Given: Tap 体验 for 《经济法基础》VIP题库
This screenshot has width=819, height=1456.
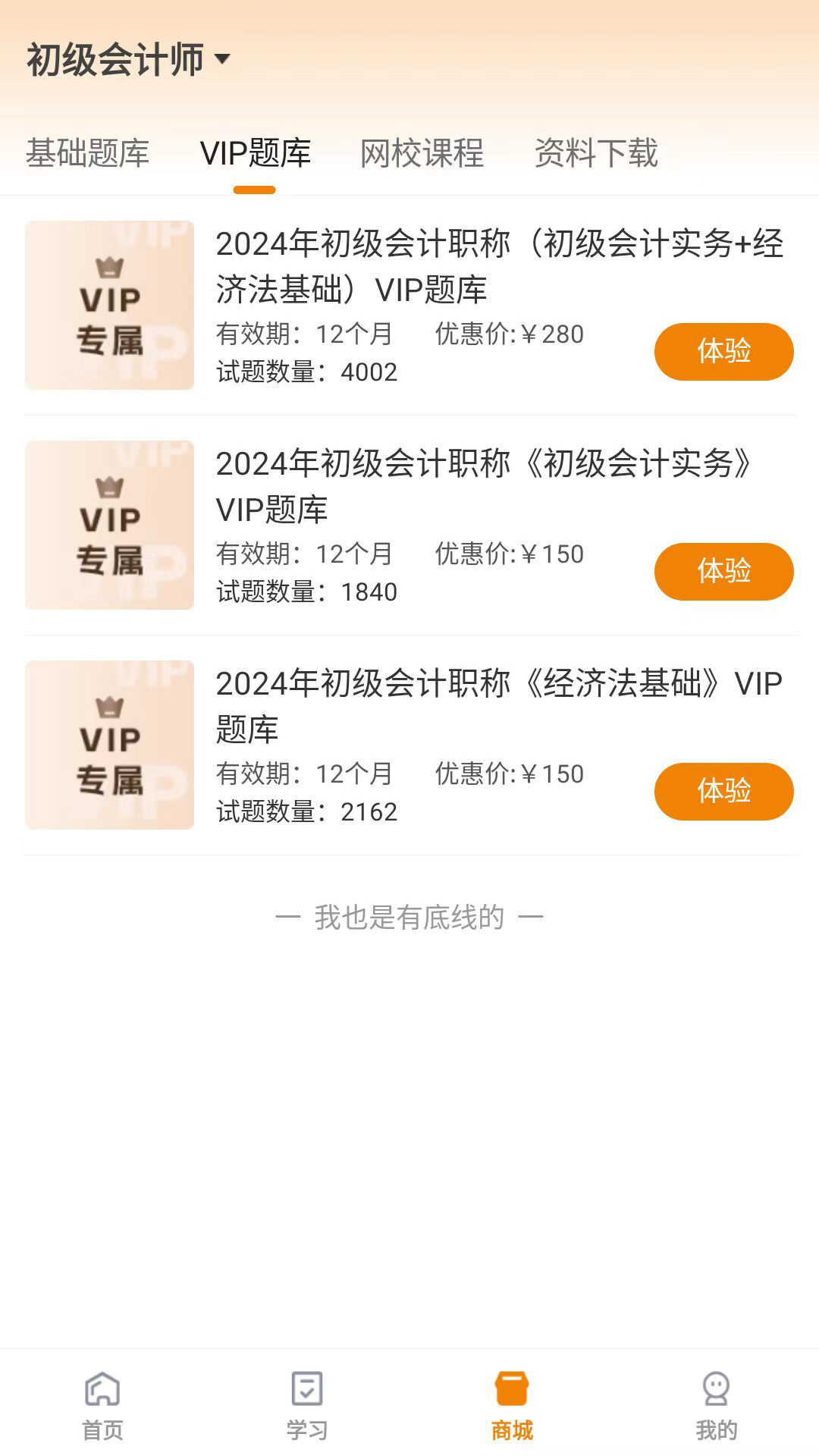Looking at the screenshot, I should click(x=723, y=791).
